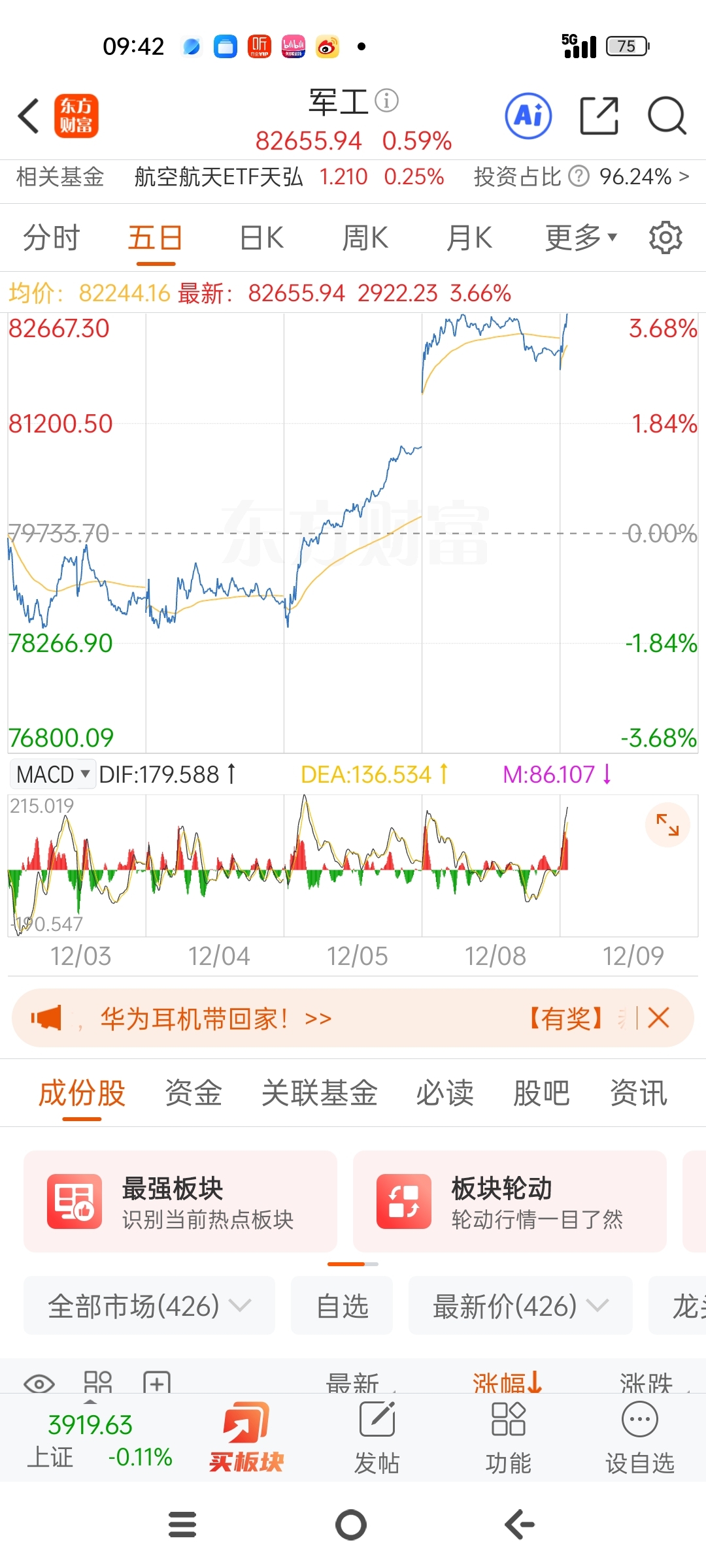Screen dimensions: 706x1568
Task: Open the search magnifier
Action: point(667,116)
